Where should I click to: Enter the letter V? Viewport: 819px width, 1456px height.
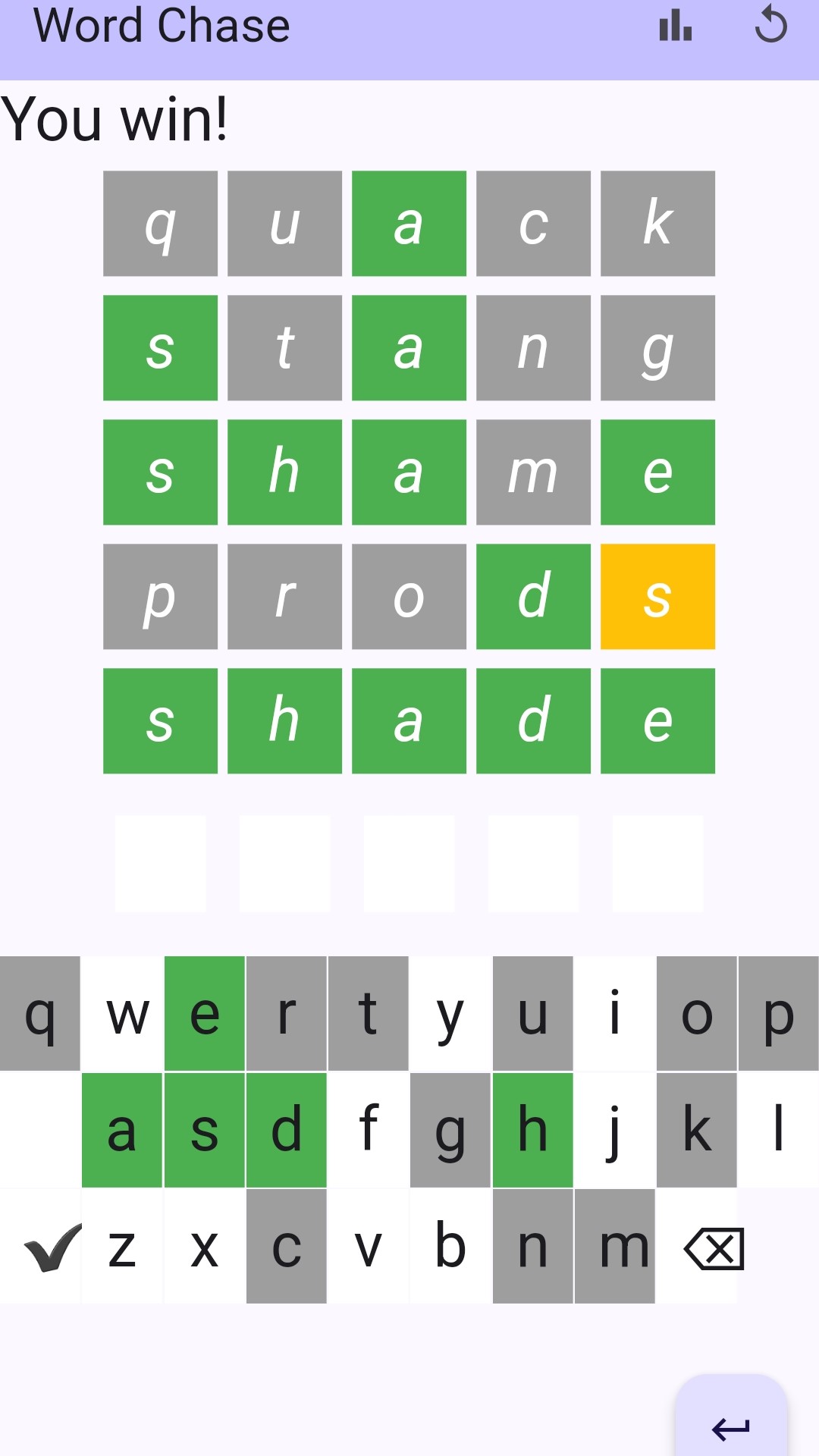tap(369, 1247)
